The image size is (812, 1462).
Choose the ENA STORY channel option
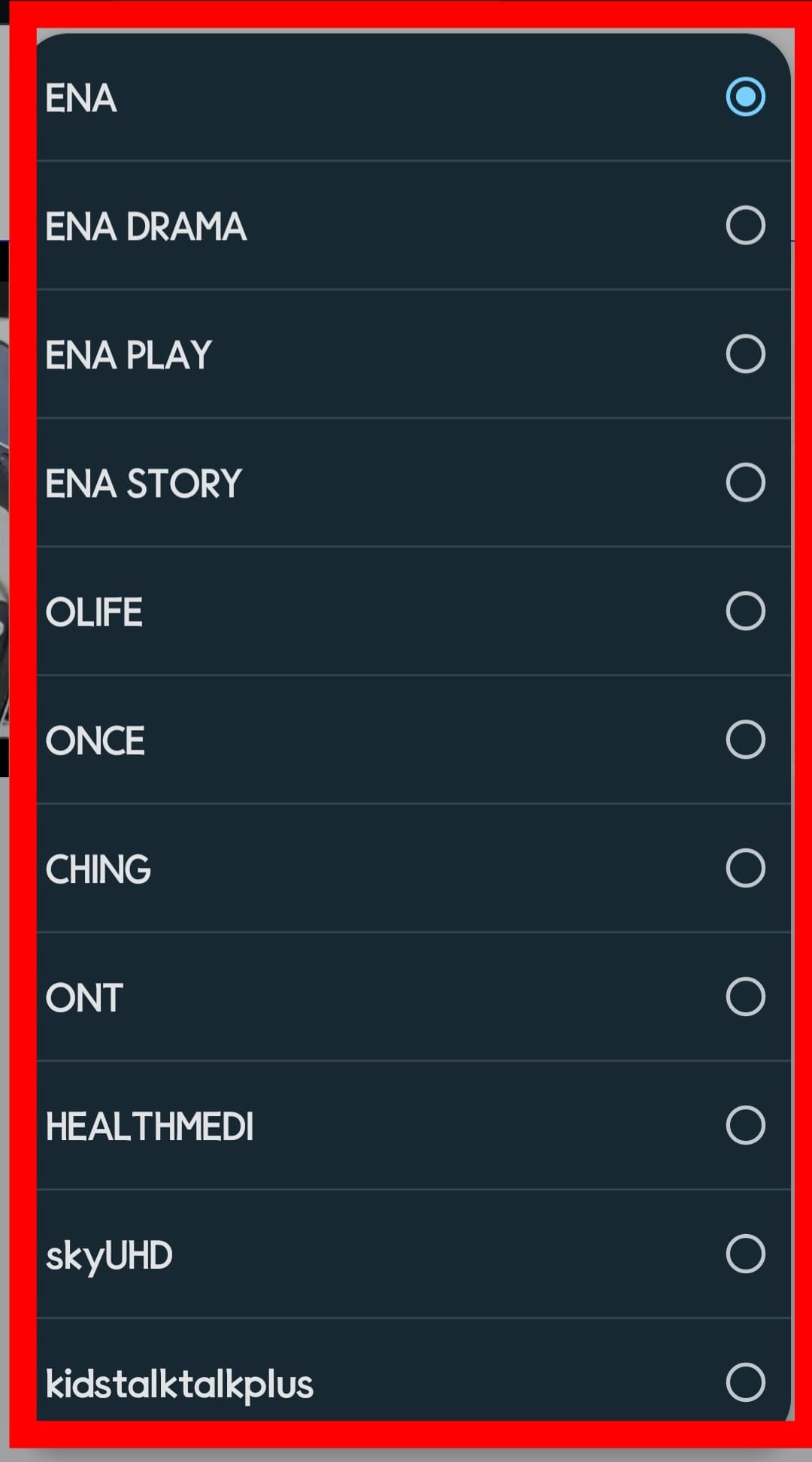coord(744,482)
